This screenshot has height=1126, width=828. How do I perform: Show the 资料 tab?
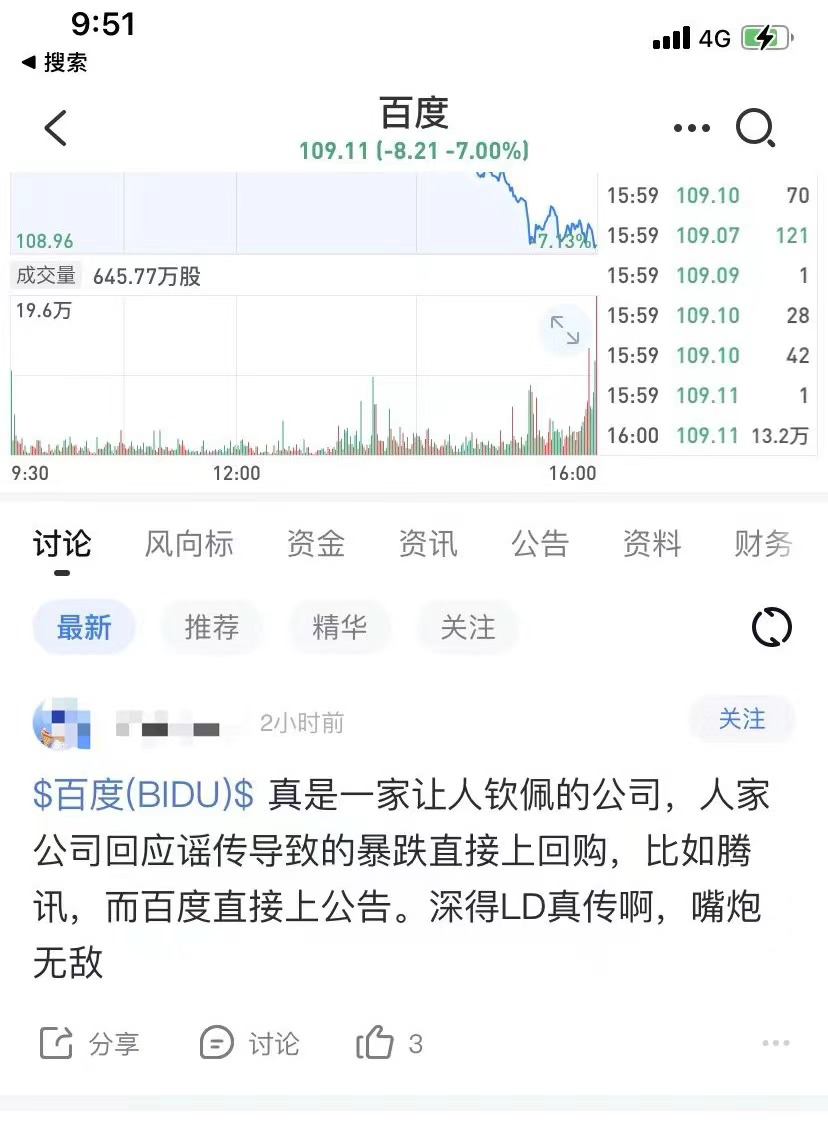(652, 544)
